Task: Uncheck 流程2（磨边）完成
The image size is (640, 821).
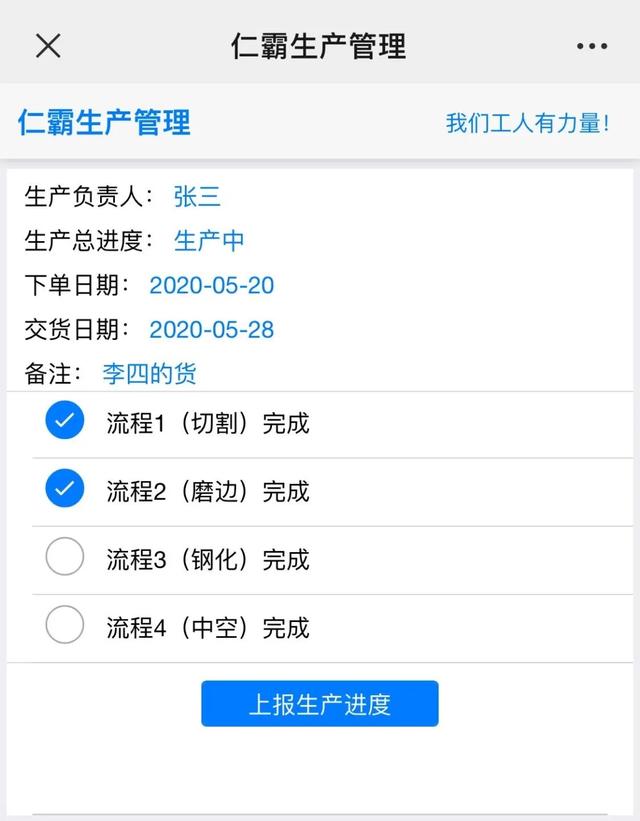Action: [65, 490]
